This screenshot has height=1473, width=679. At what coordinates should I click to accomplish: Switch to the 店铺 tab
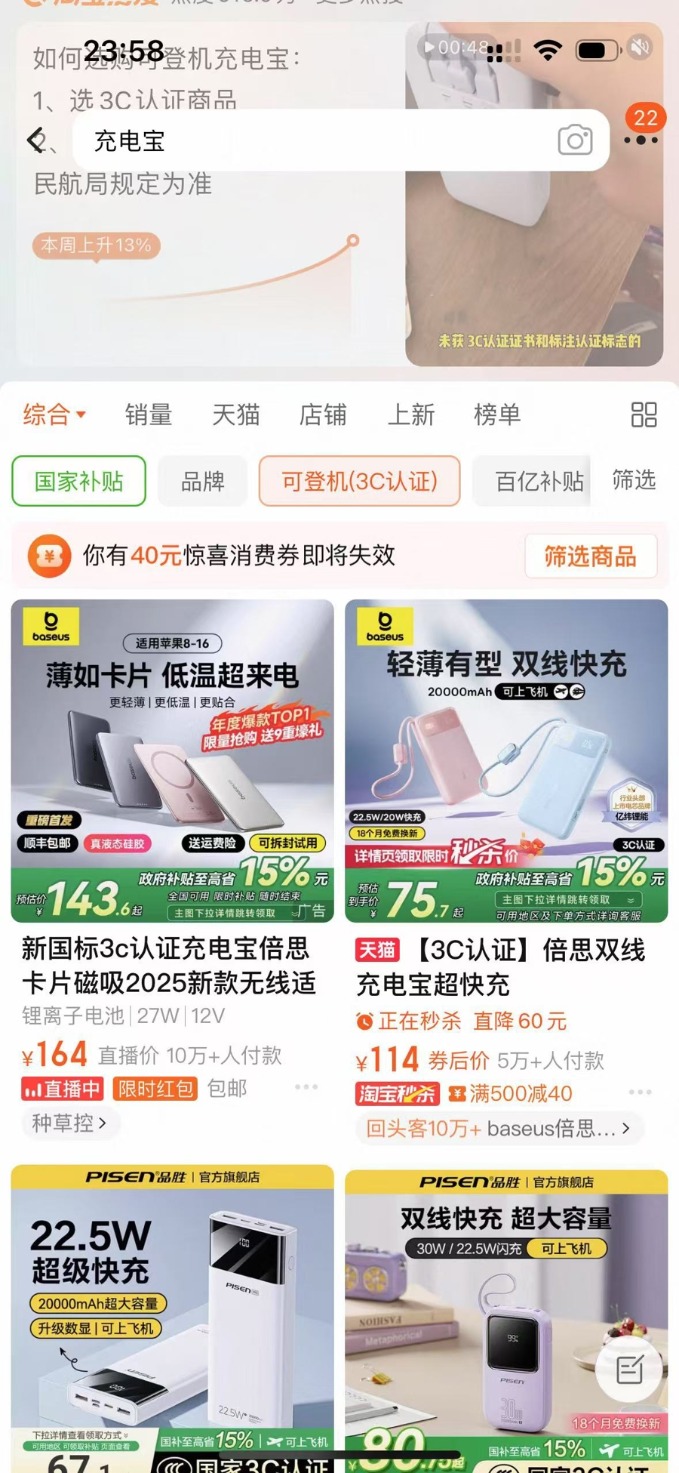coord(323,414)
